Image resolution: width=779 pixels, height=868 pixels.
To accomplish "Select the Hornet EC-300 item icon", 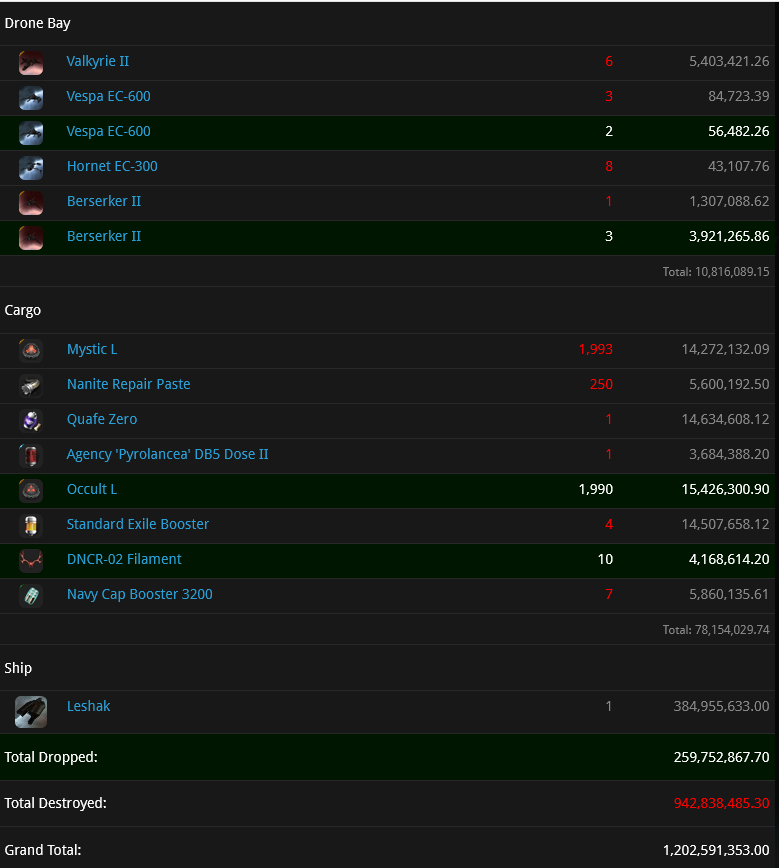I will tap(30, 167).
